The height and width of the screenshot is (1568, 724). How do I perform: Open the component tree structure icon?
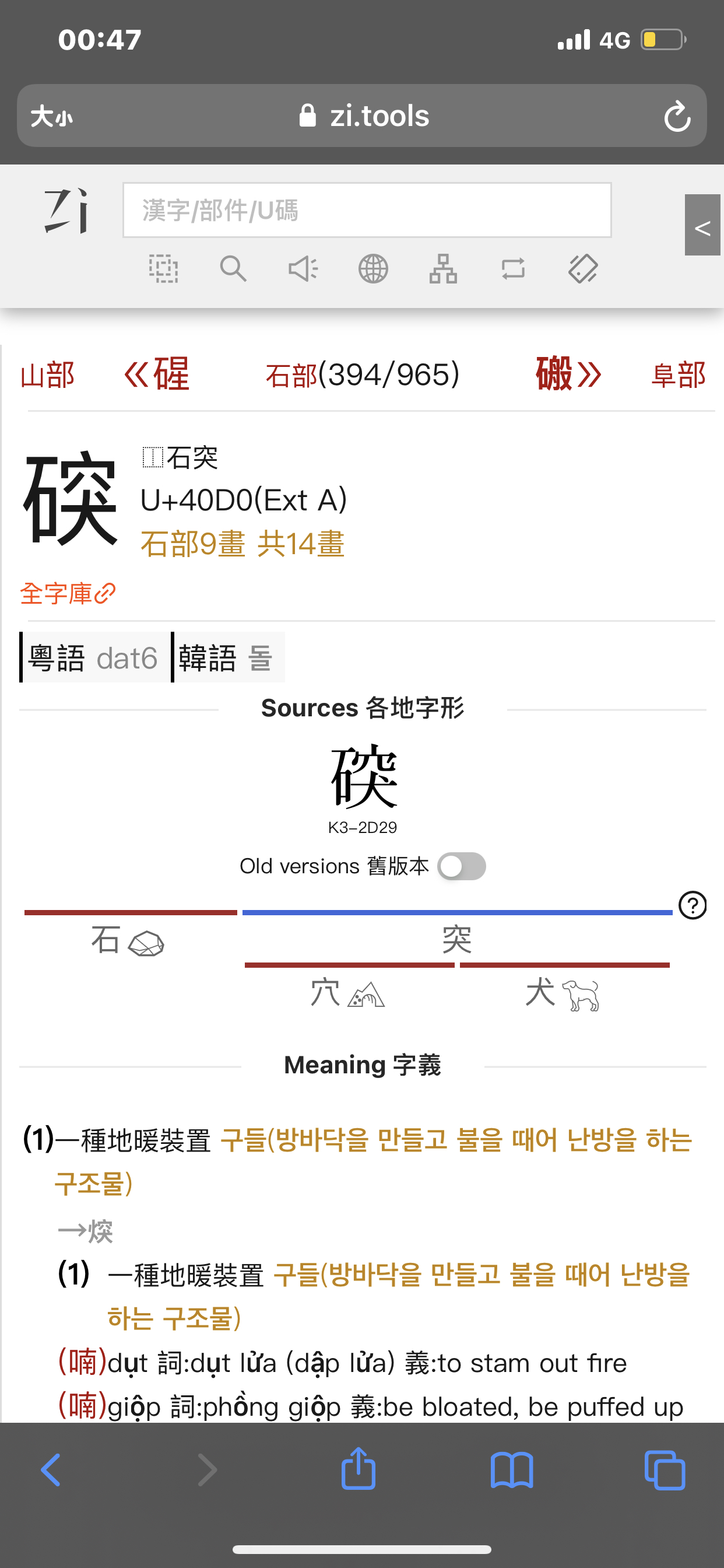click(443, 268)
